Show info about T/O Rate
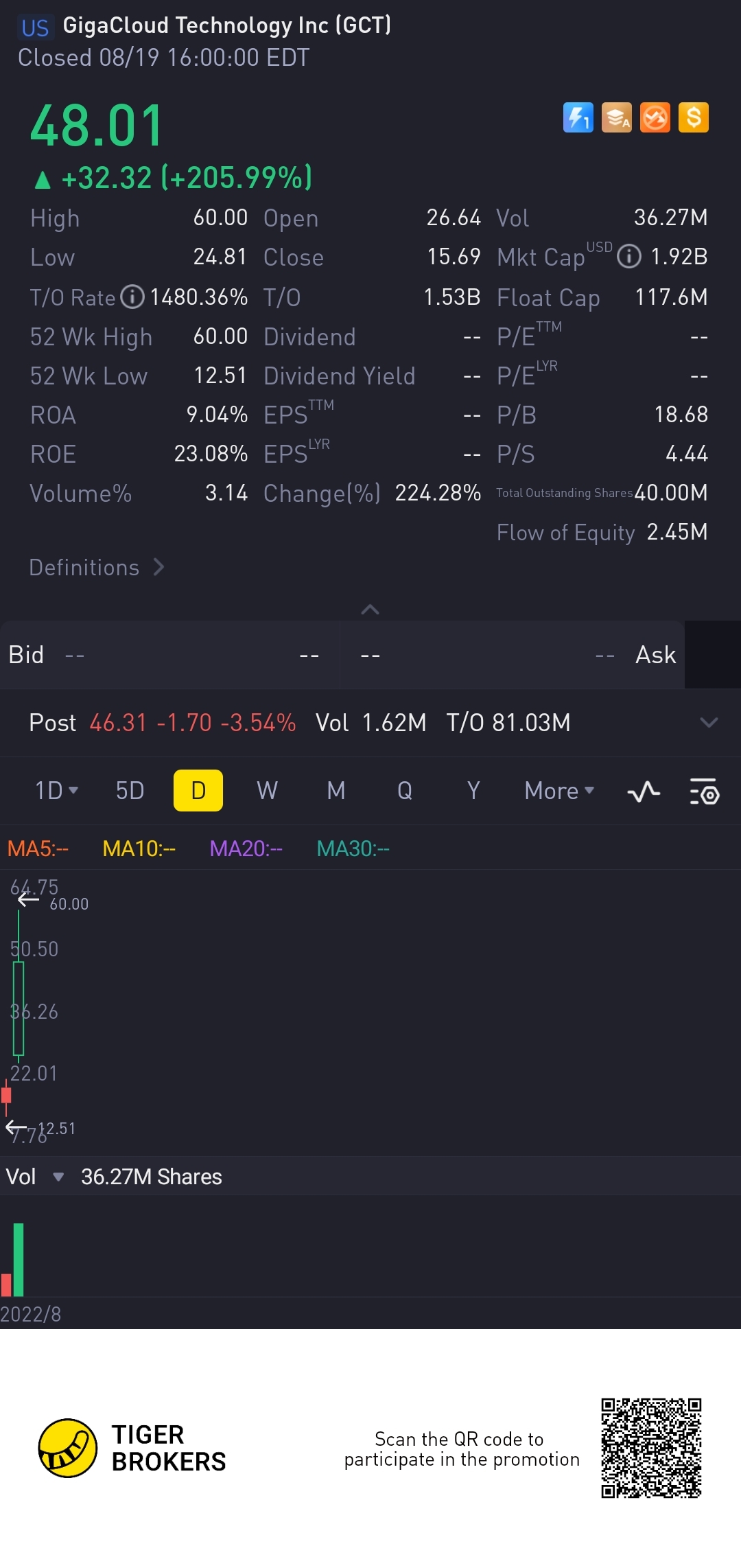The height and width of the screenshot is (1568, 741). click(132, 297)
